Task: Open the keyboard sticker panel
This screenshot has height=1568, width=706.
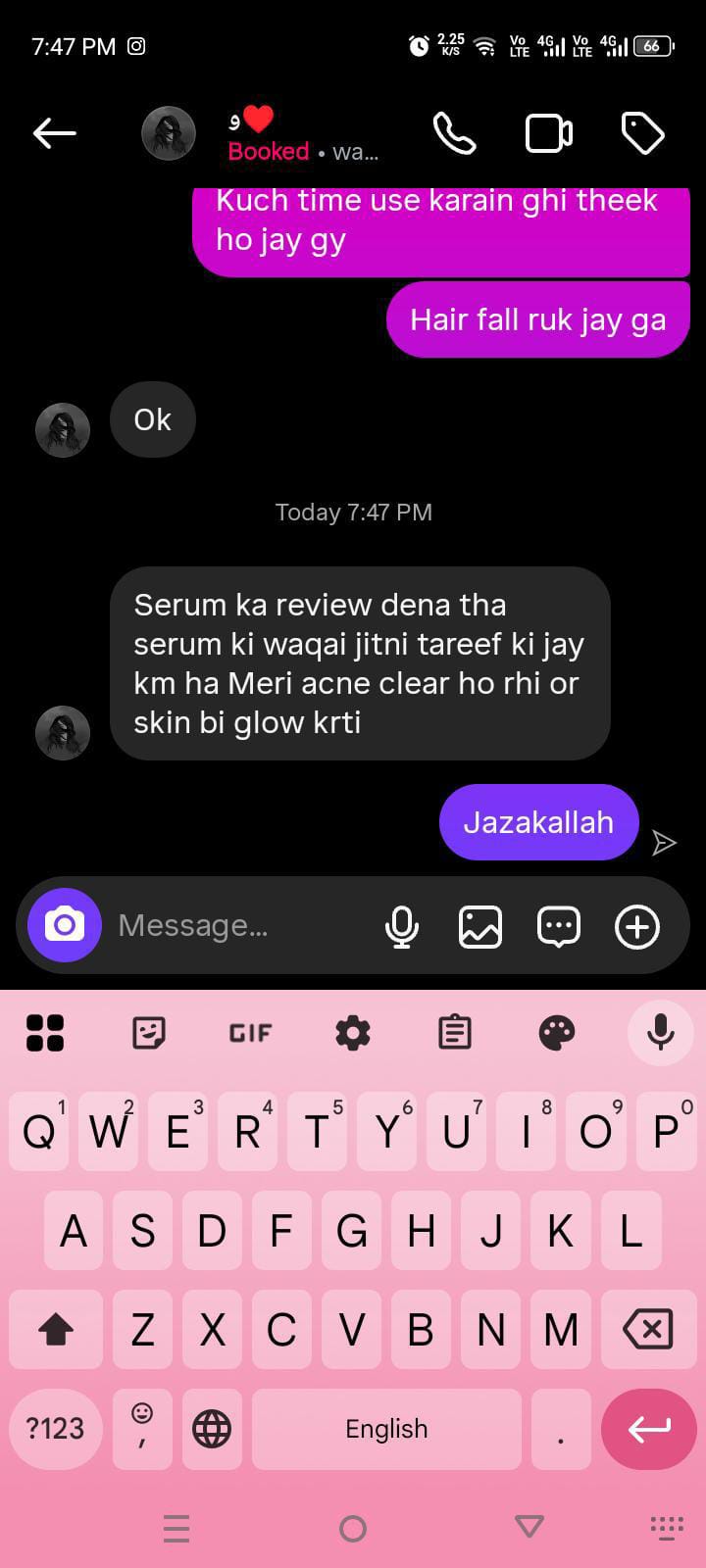Action: (148, 1033)
